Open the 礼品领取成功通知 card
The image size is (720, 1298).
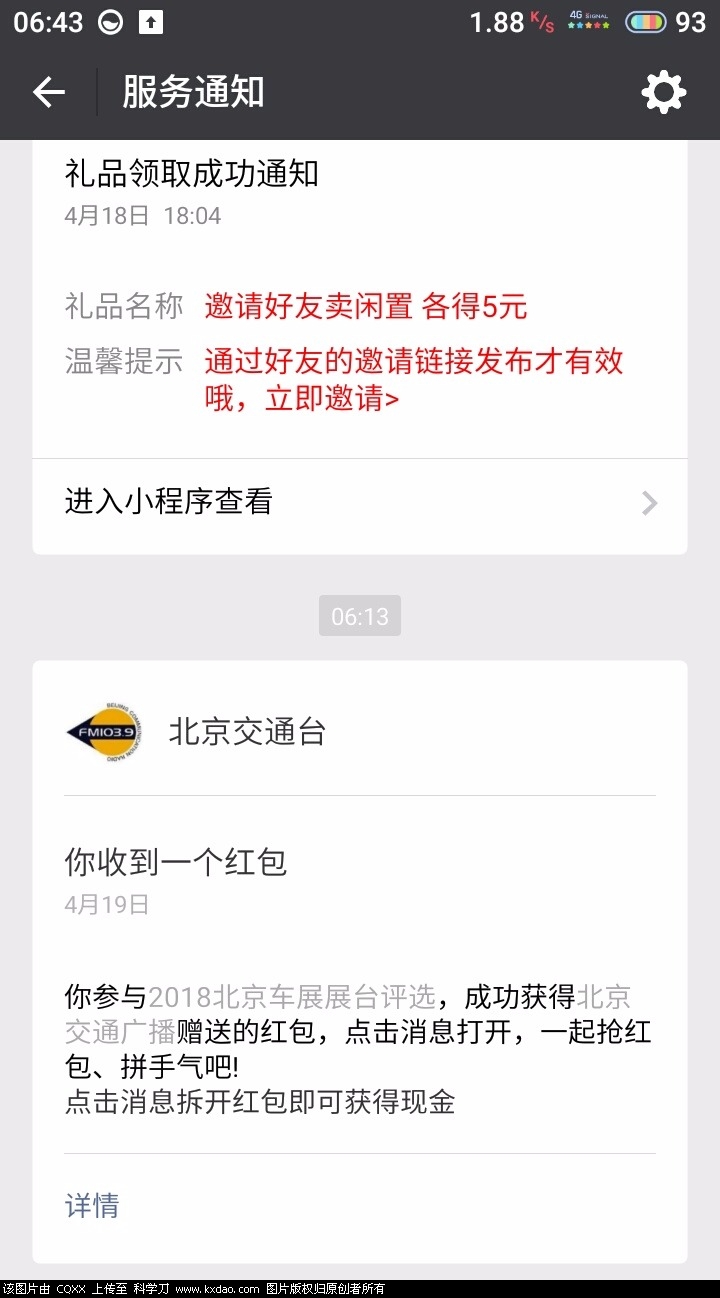click(x=360, y=300)
